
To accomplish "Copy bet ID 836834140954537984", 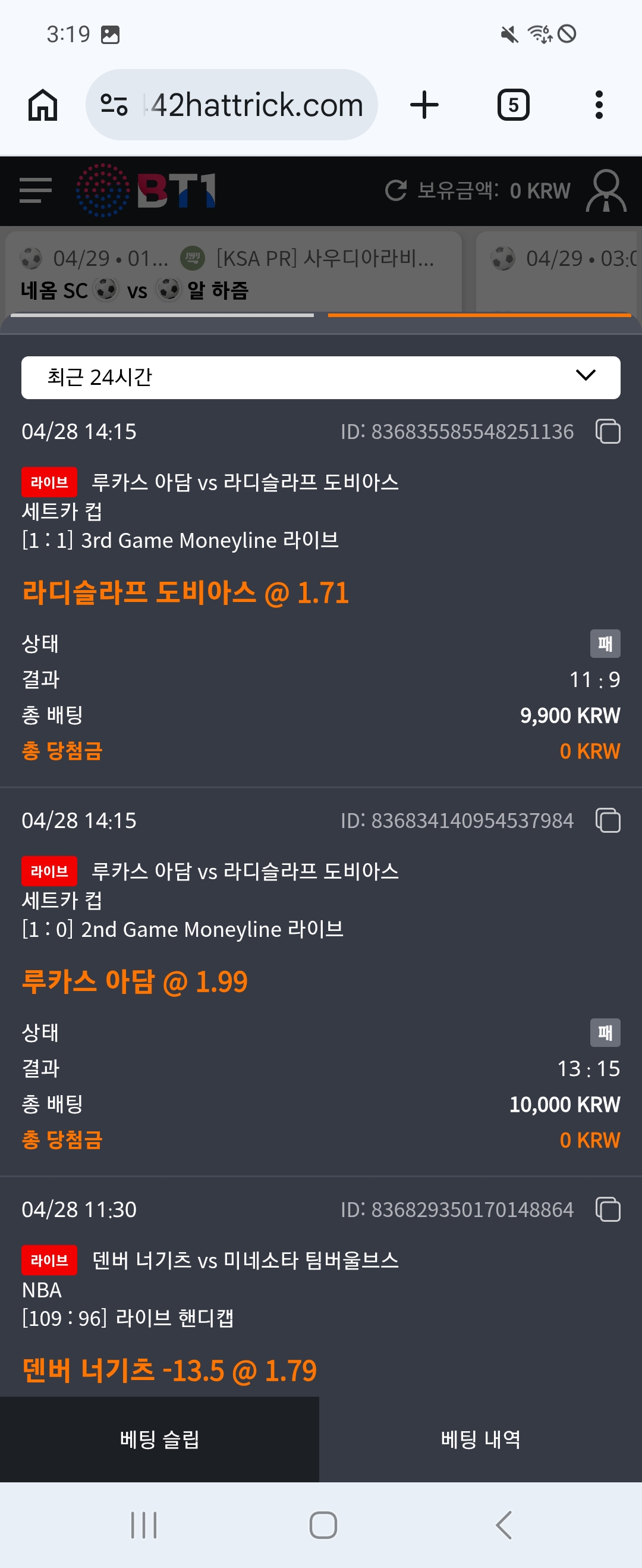I will [x=608, y=820].
